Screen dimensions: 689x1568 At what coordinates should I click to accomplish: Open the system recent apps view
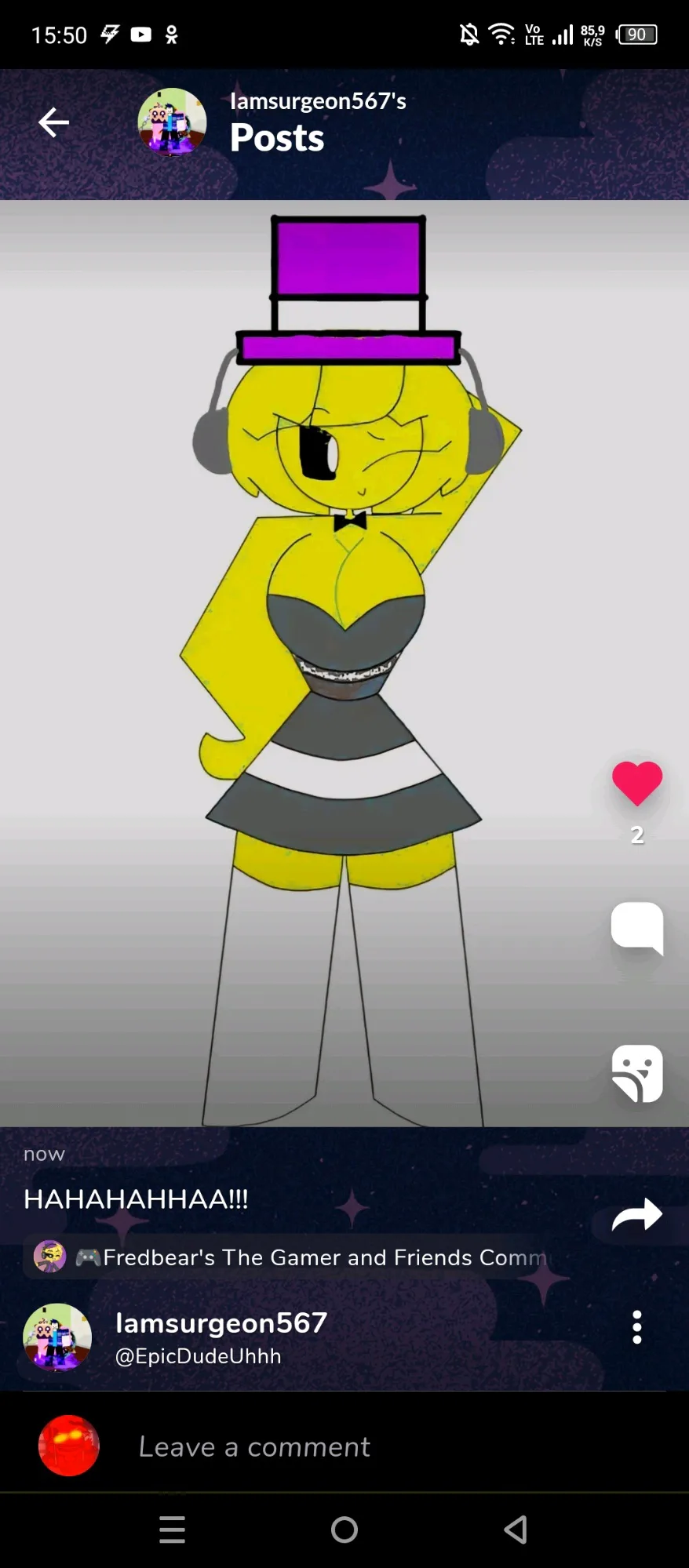[x=172, y=1530]
